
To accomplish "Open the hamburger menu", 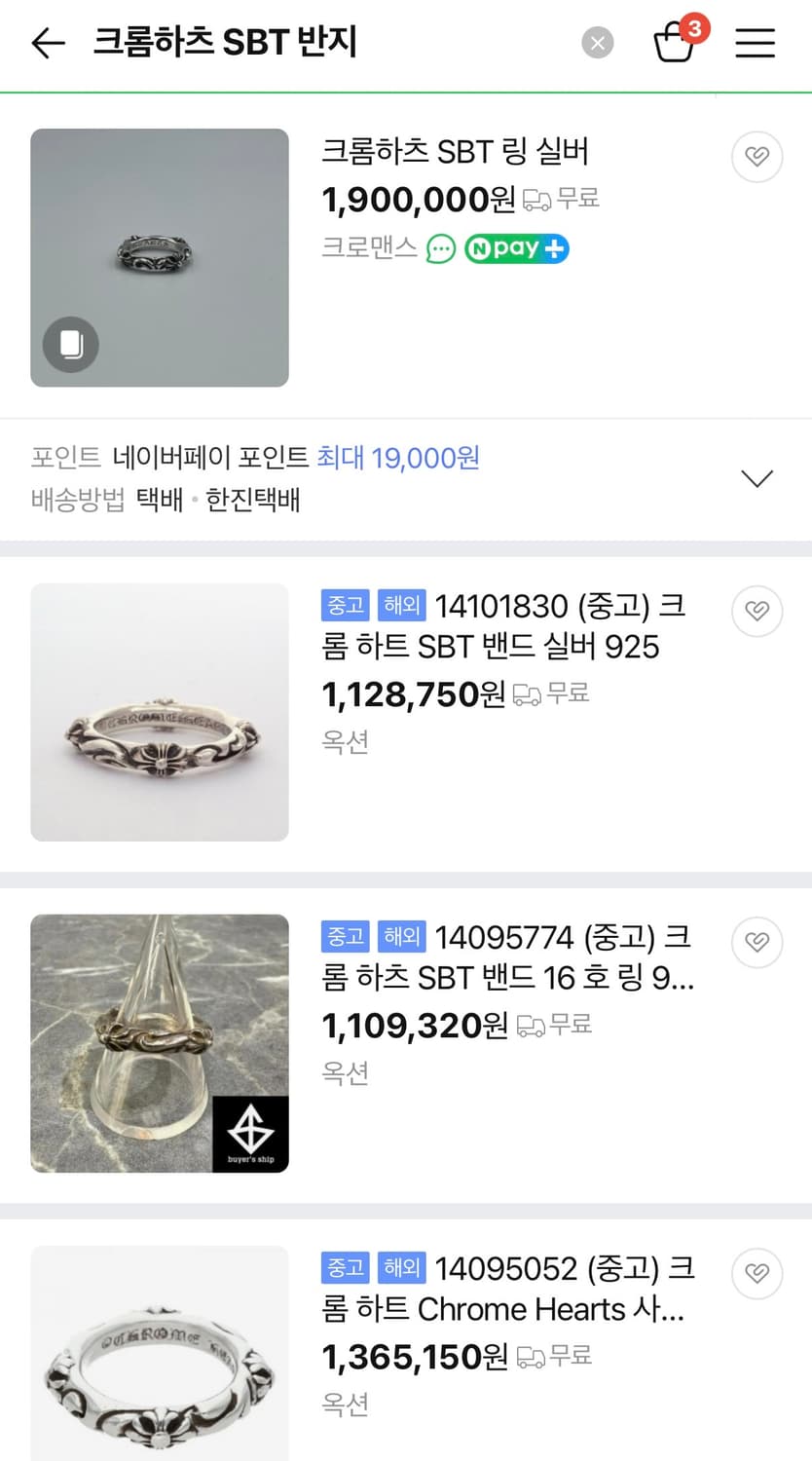I will (x=755, y=43).
